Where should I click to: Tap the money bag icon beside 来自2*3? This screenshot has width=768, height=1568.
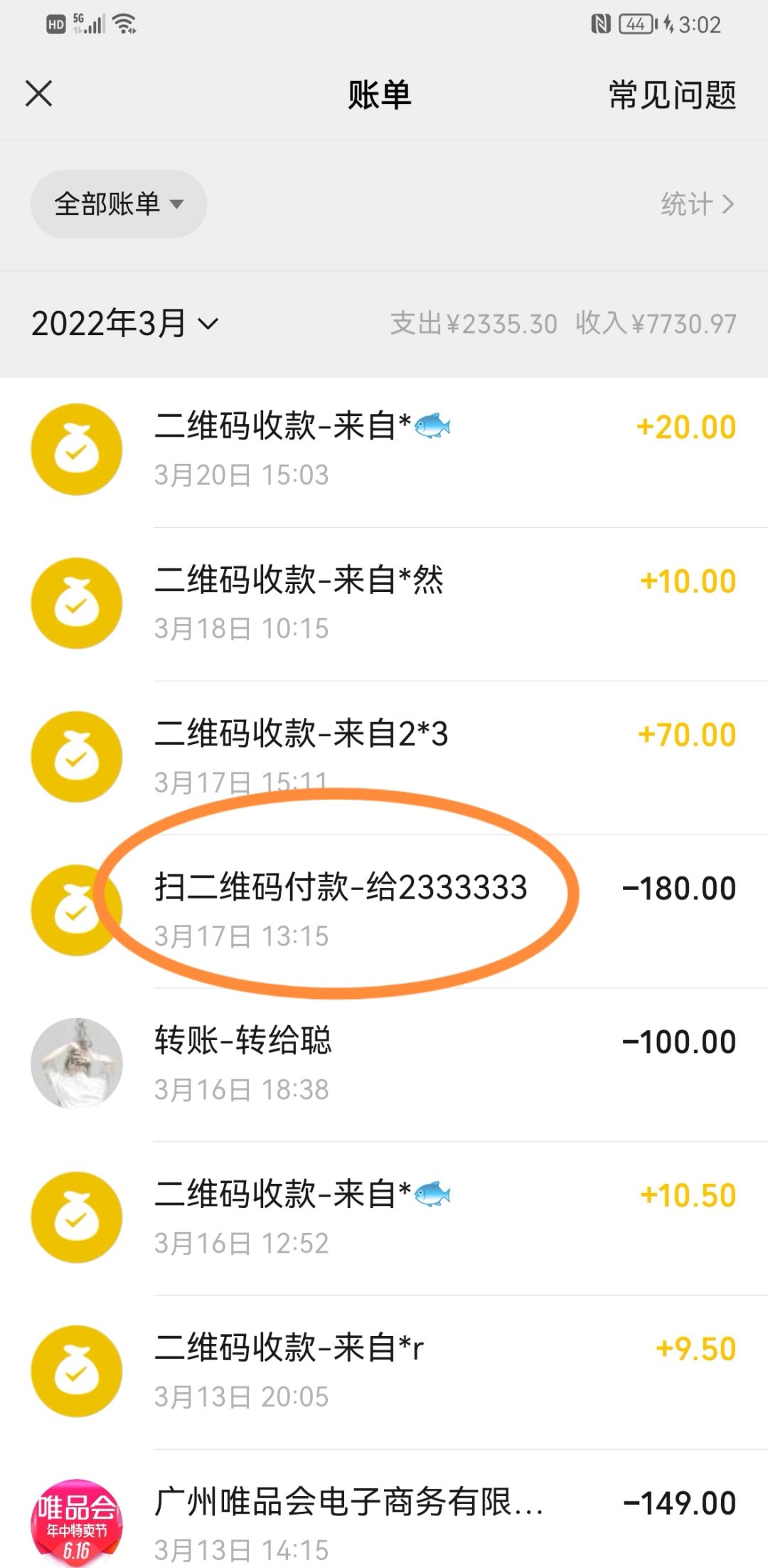(x=76, y=756)
